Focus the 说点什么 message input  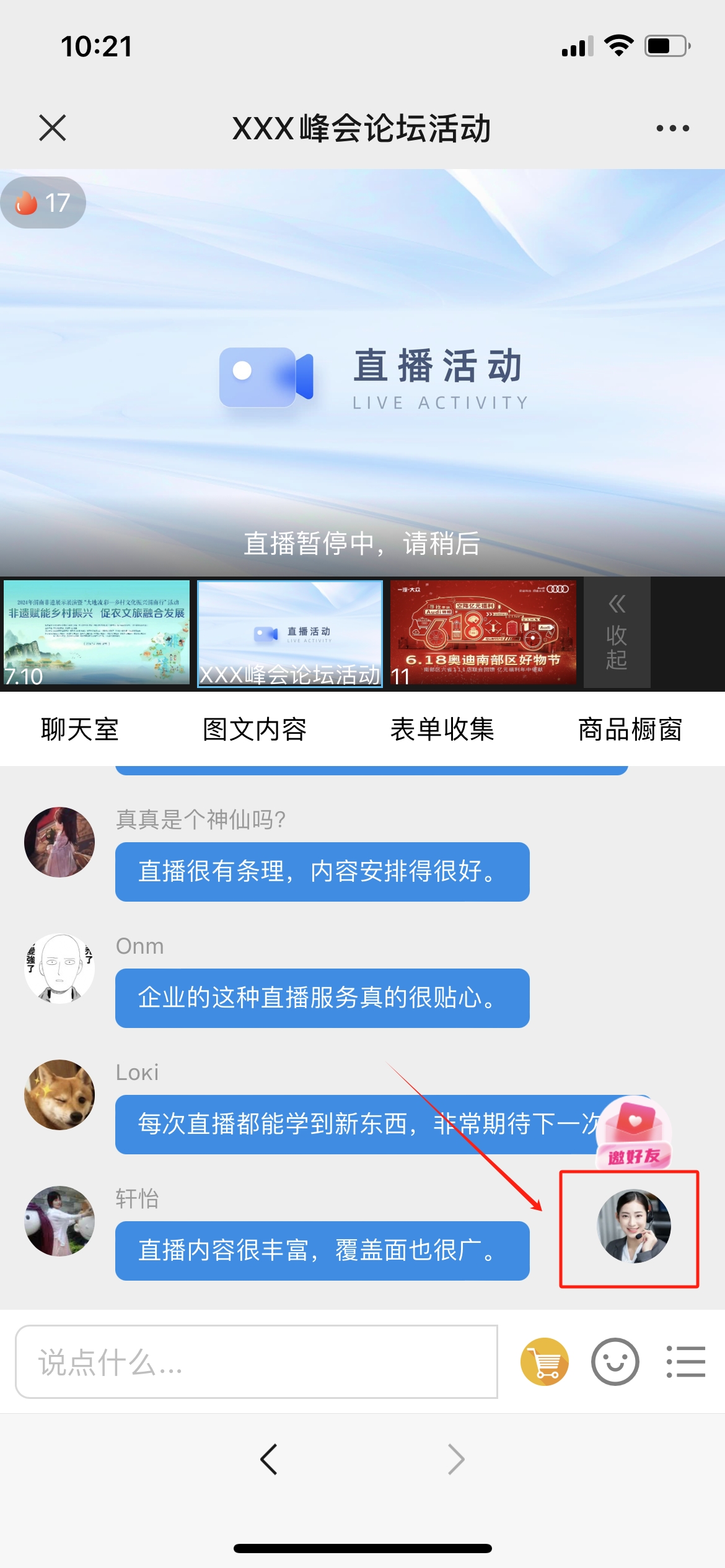tap(257, 1362)
